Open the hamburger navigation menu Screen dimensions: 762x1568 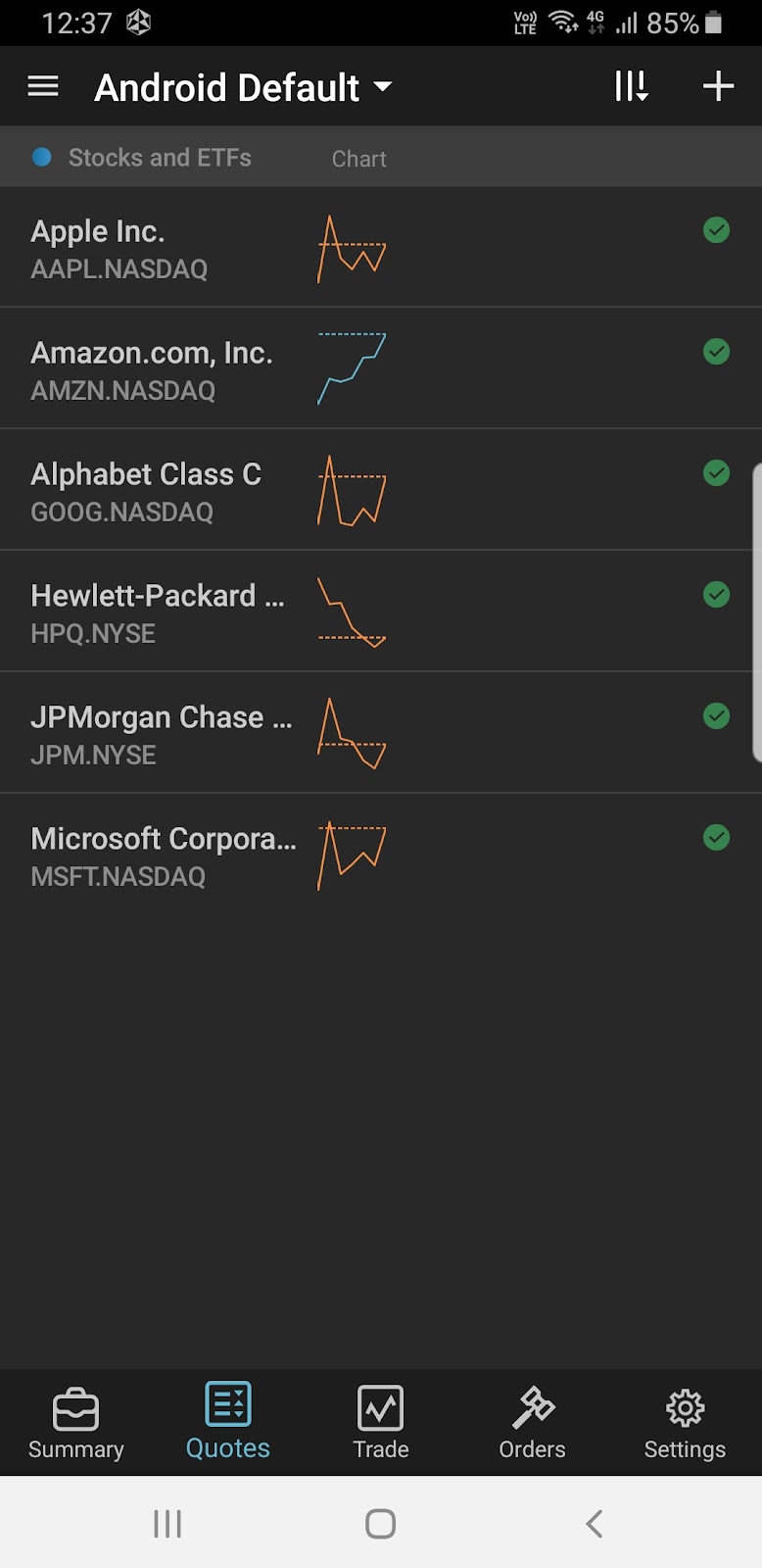tap(43, 87)
